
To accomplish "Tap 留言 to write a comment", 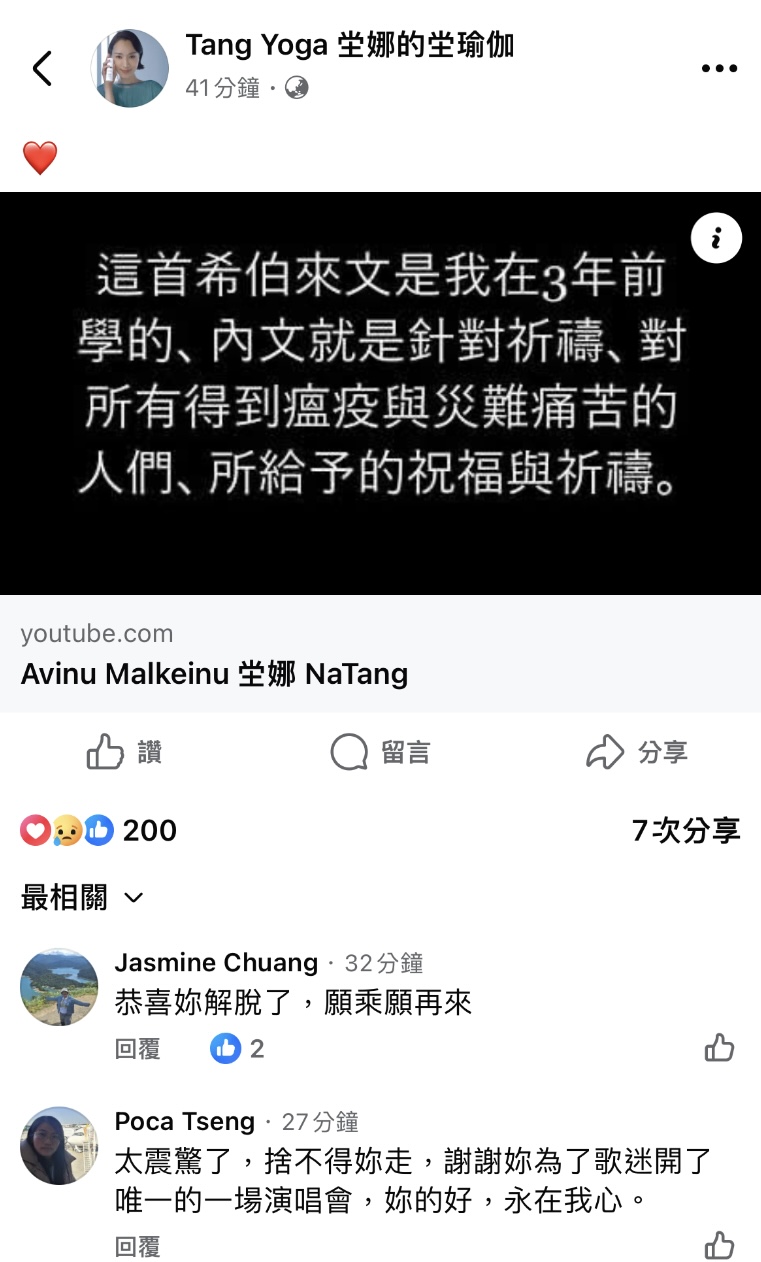I will tap(380, 753).
